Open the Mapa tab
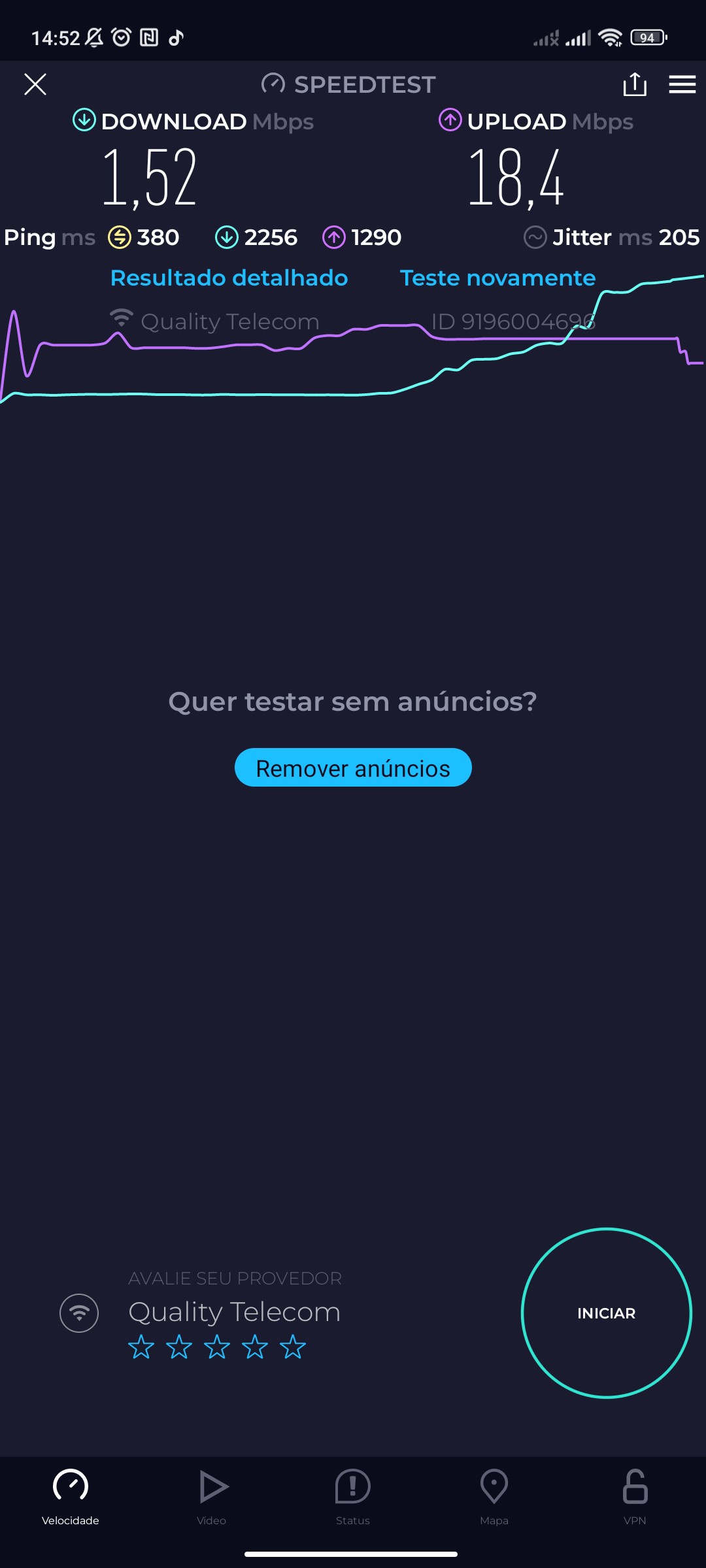The image size is (706, 1568). [x=494, y=1496]
